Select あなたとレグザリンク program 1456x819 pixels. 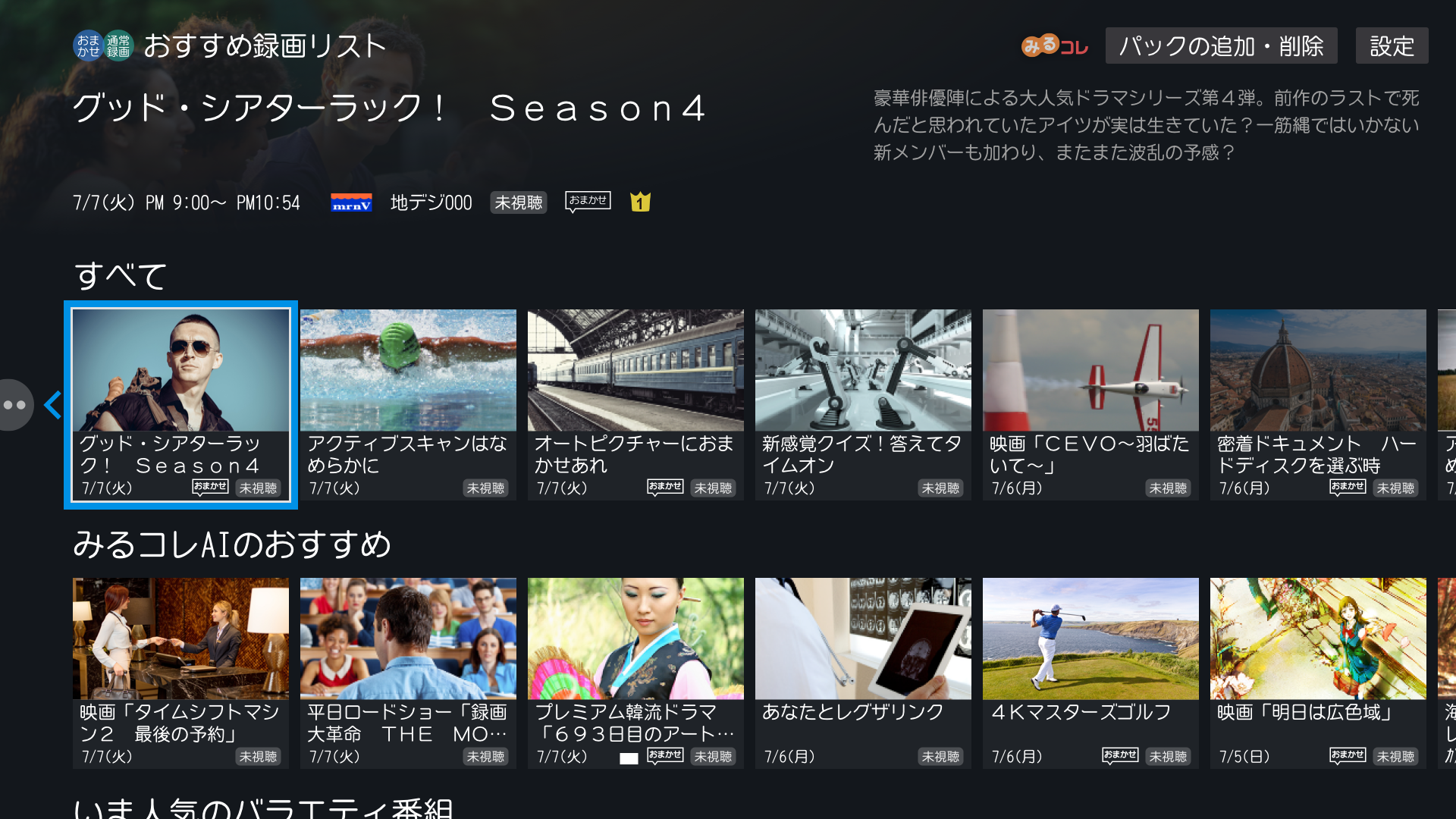click(863, 673)
